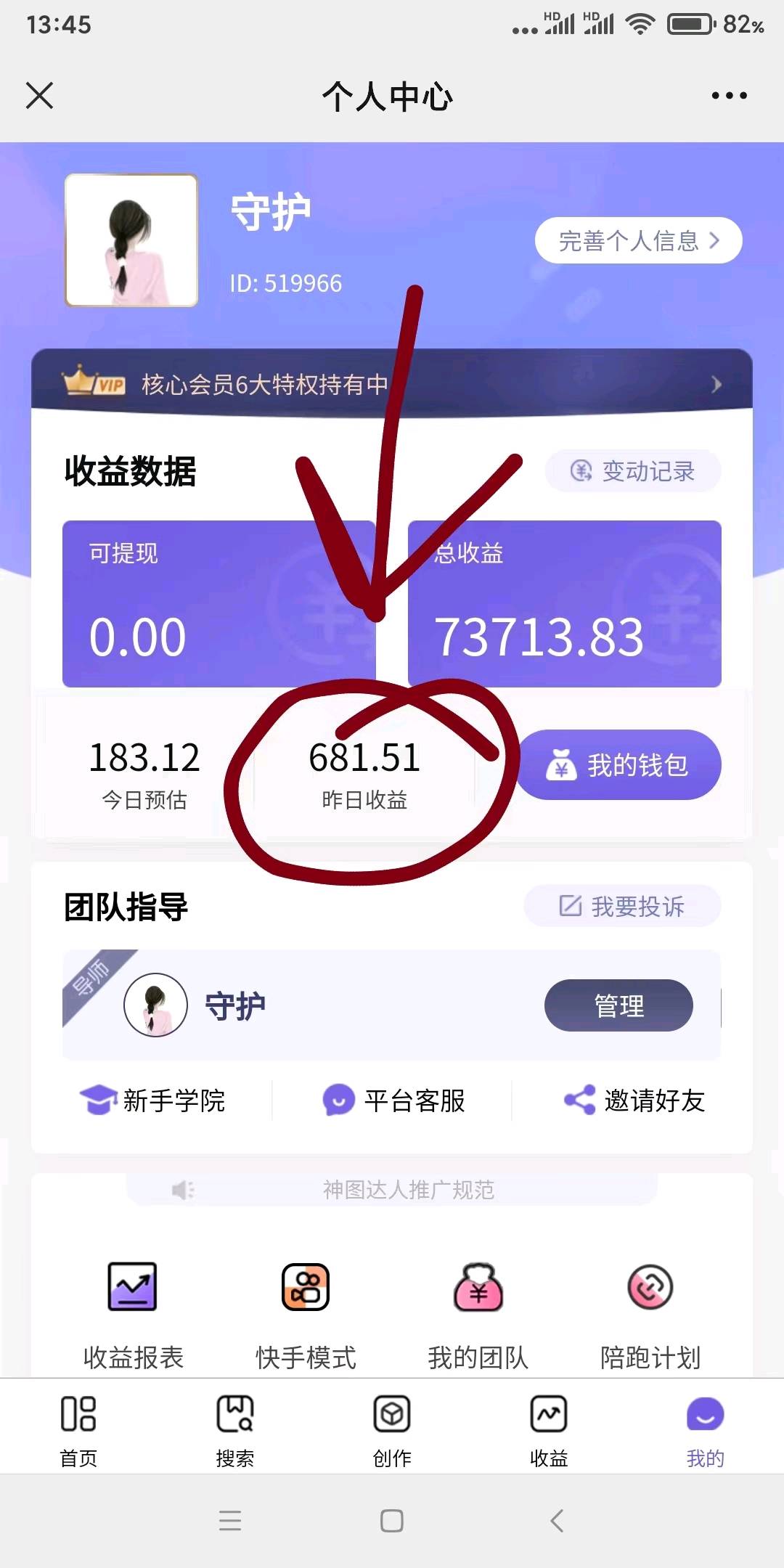Open 收益报表 report
The image size is (784, 1568).
(133, 1314)
